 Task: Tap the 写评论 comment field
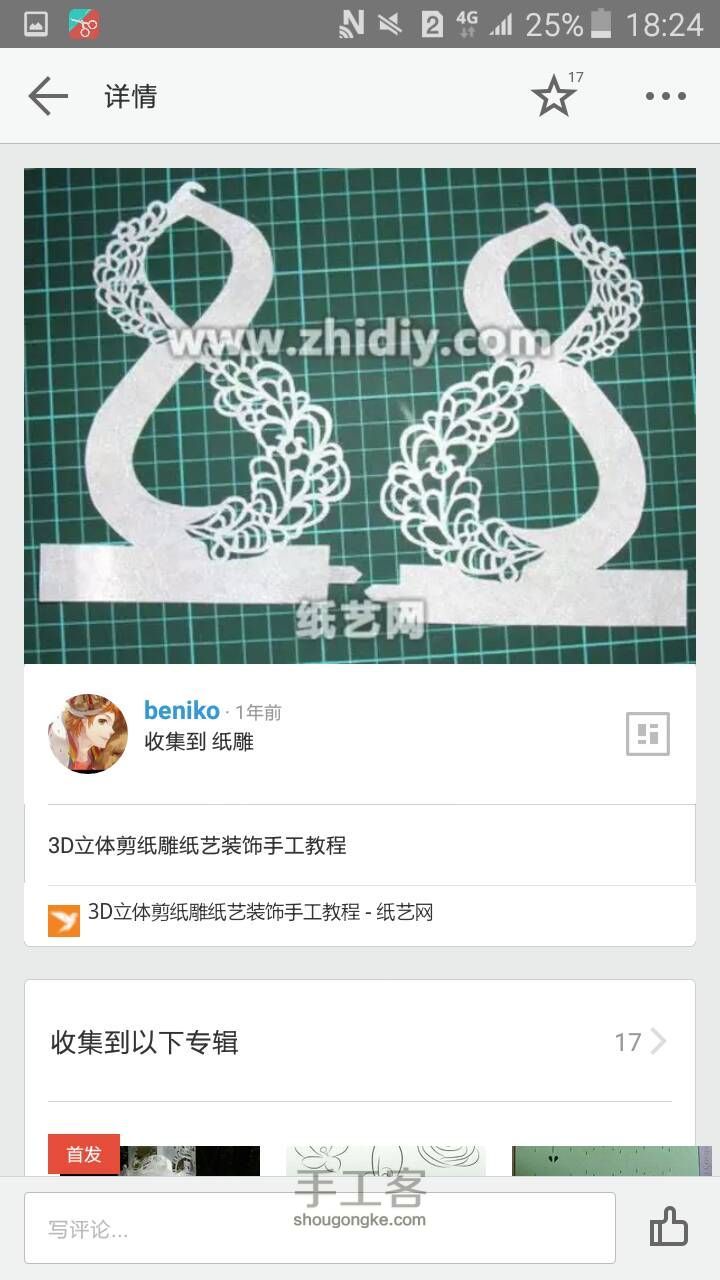tap(320, 1229)
